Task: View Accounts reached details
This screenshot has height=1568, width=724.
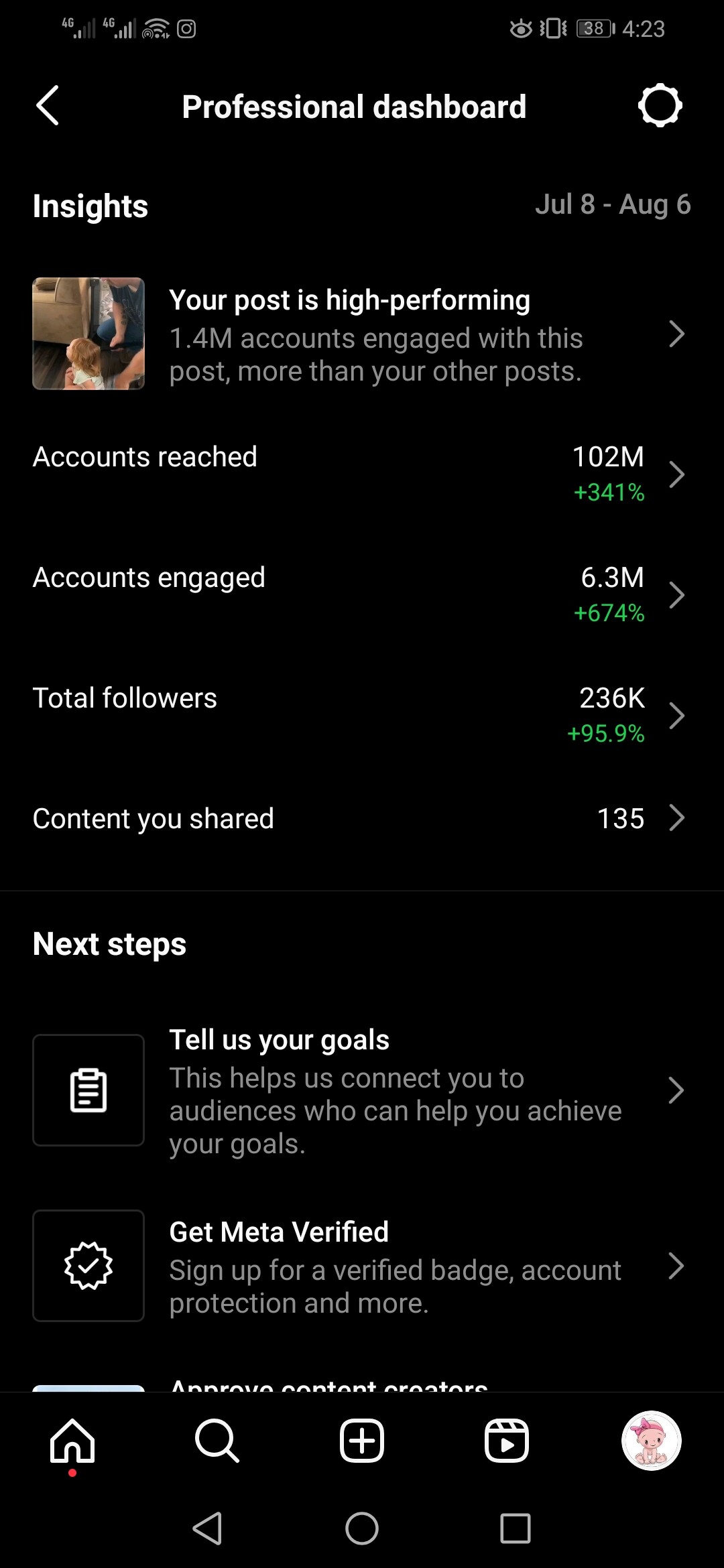Action: (362, 474)
